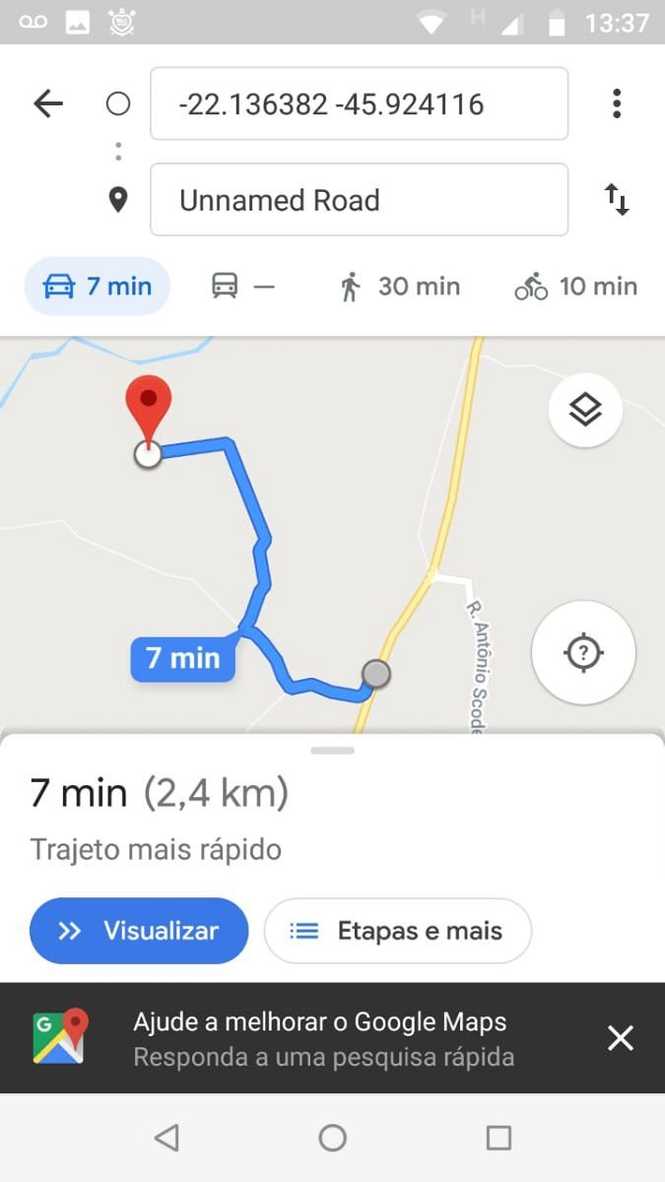Open recent apps from navigation bar
The image size is (665, 1182).
(x=498, y=1137)
